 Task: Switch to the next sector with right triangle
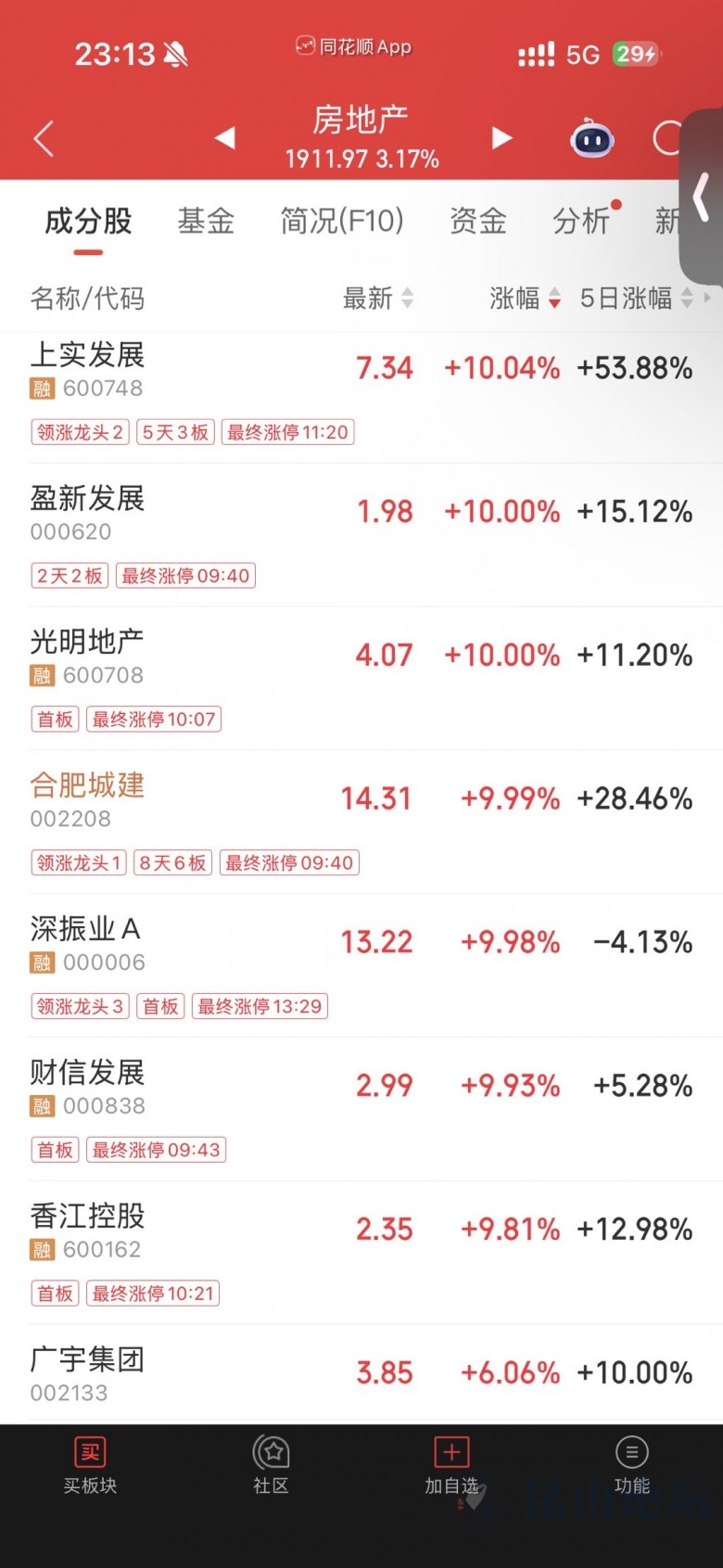click(x=501, y=138)
